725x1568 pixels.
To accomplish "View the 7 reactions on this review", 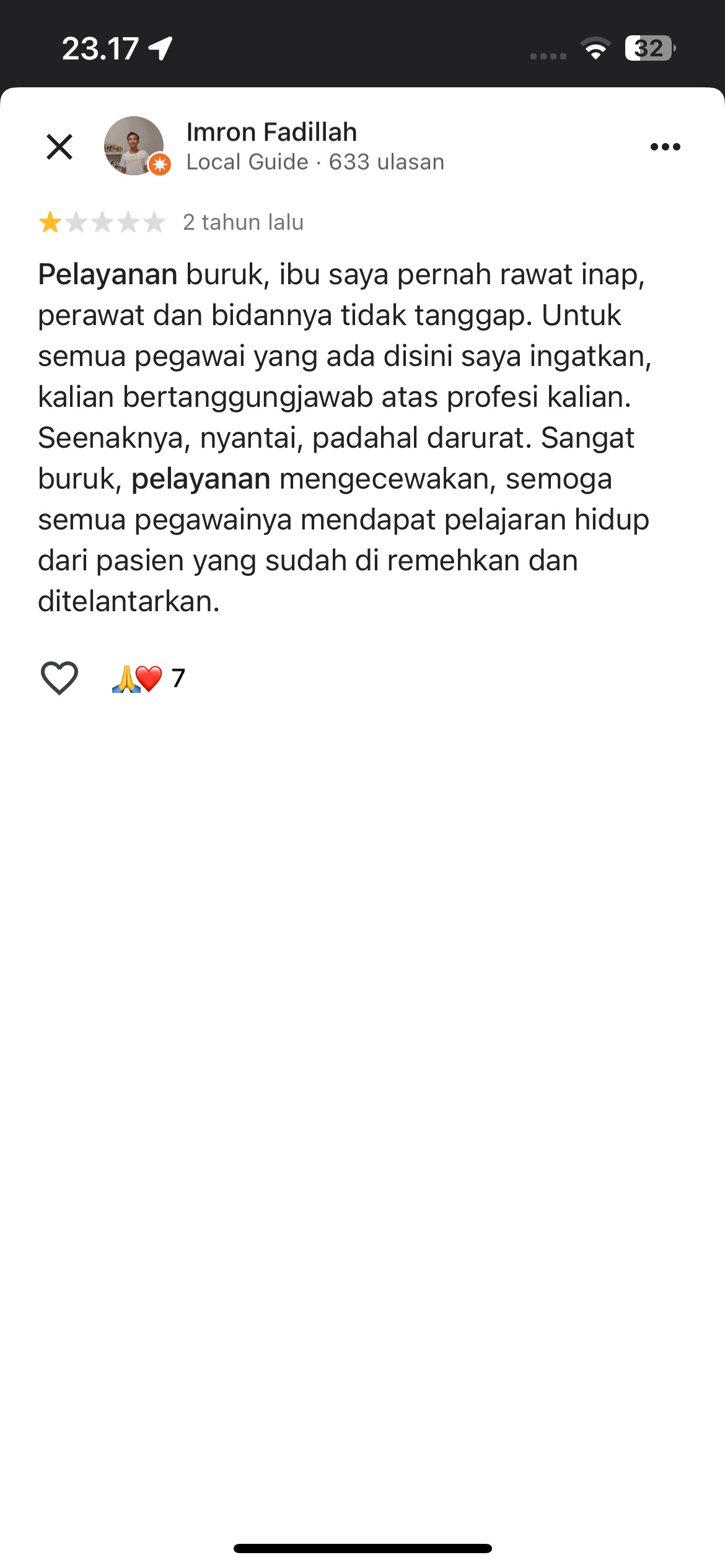I will click(x=149, y=679).
